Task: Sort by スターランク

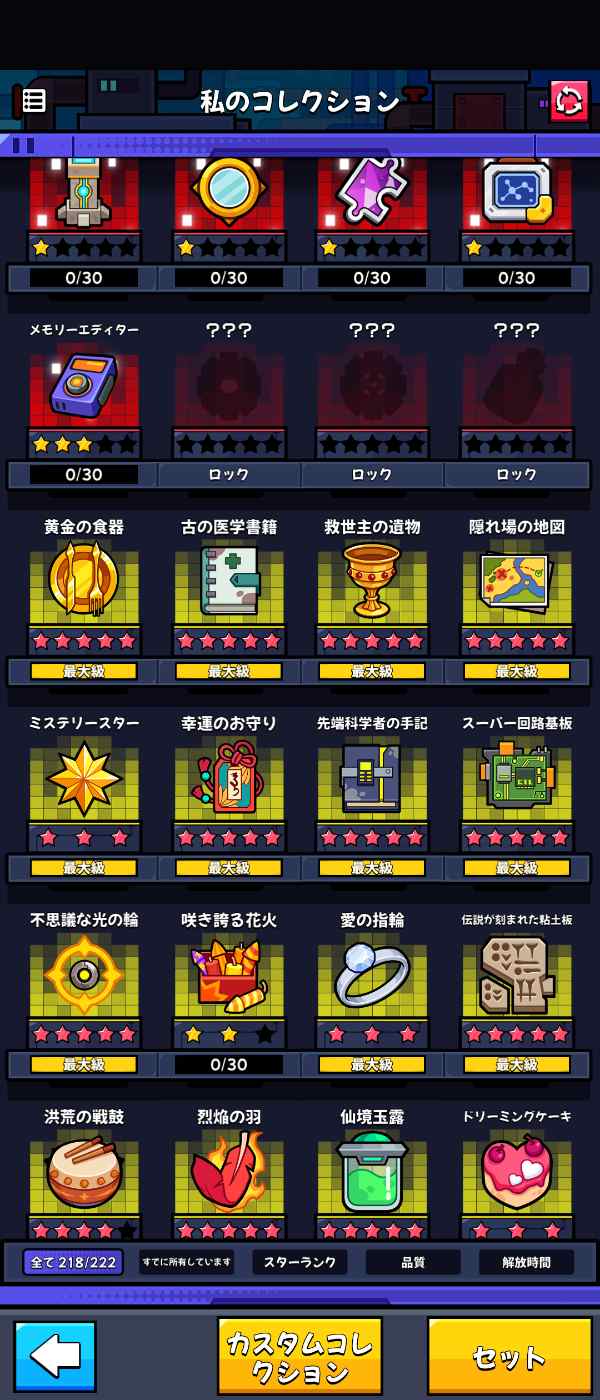Action: coord(299,1262)
